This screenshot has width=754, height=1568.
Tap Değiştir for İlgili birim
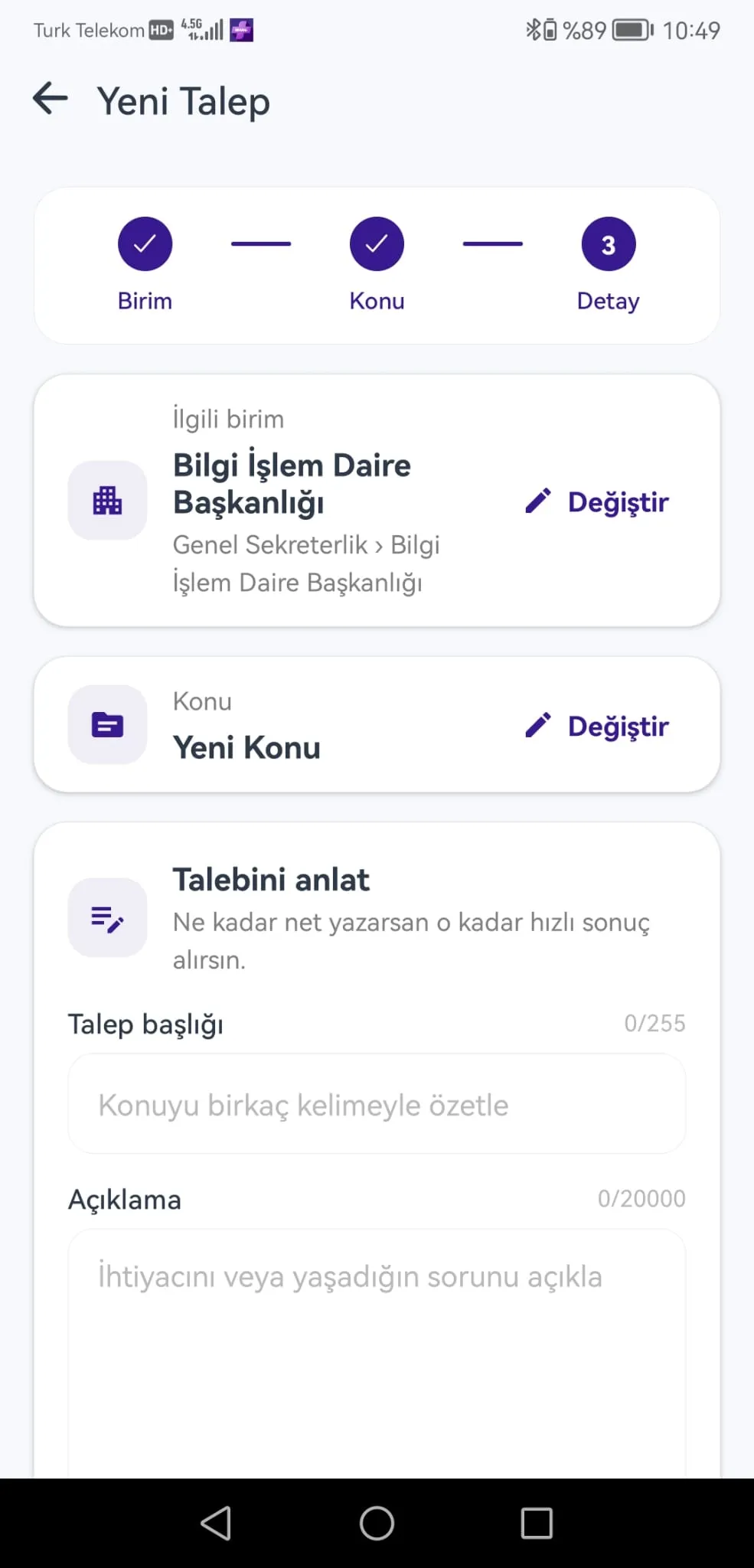[596, 502]
